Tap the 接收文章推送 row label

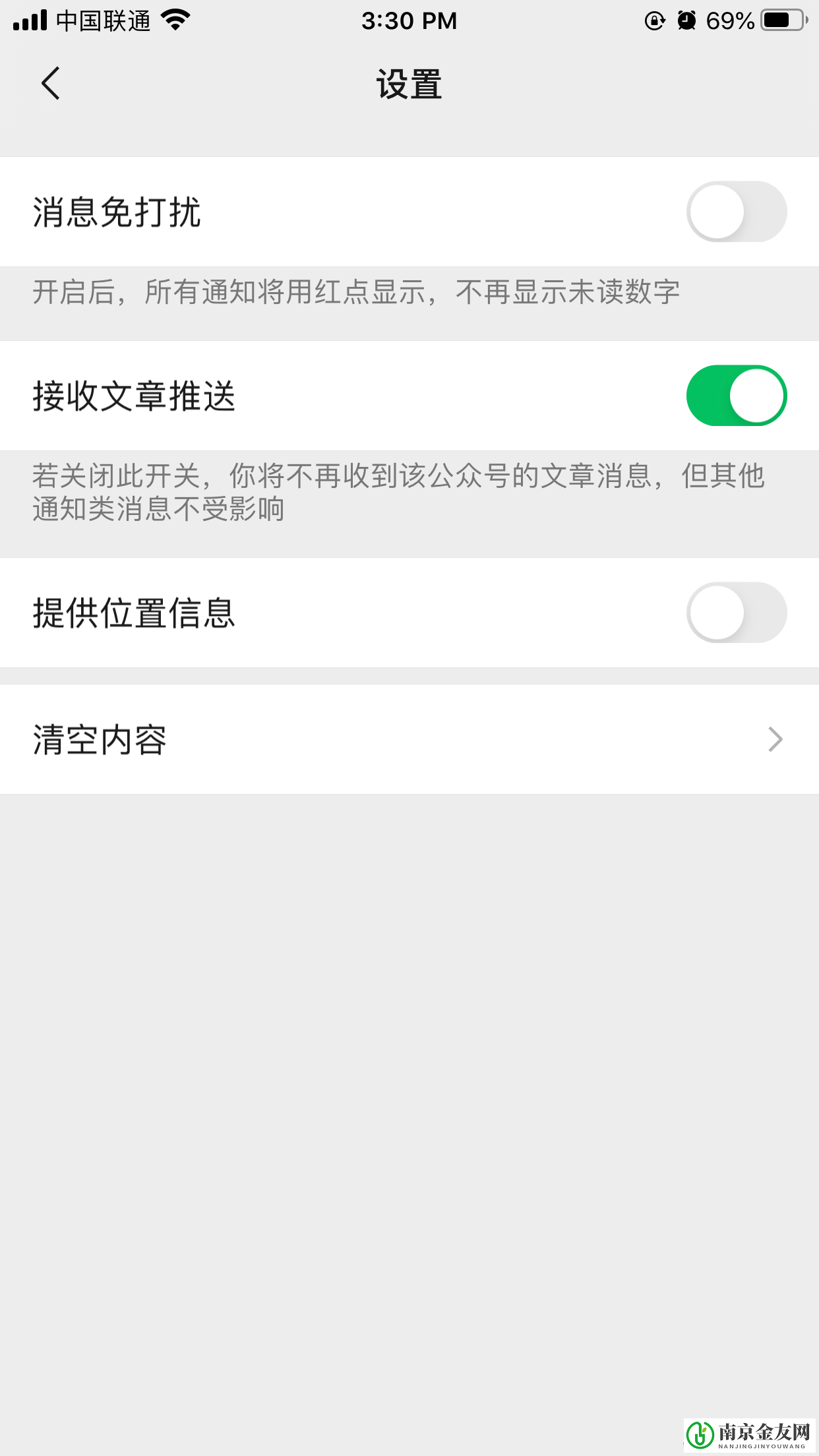136,395
